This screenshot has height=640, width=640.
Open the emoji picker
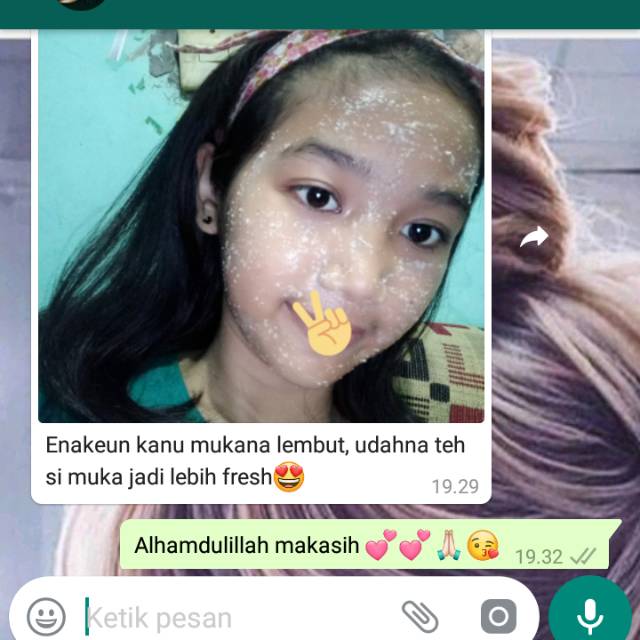46,615
